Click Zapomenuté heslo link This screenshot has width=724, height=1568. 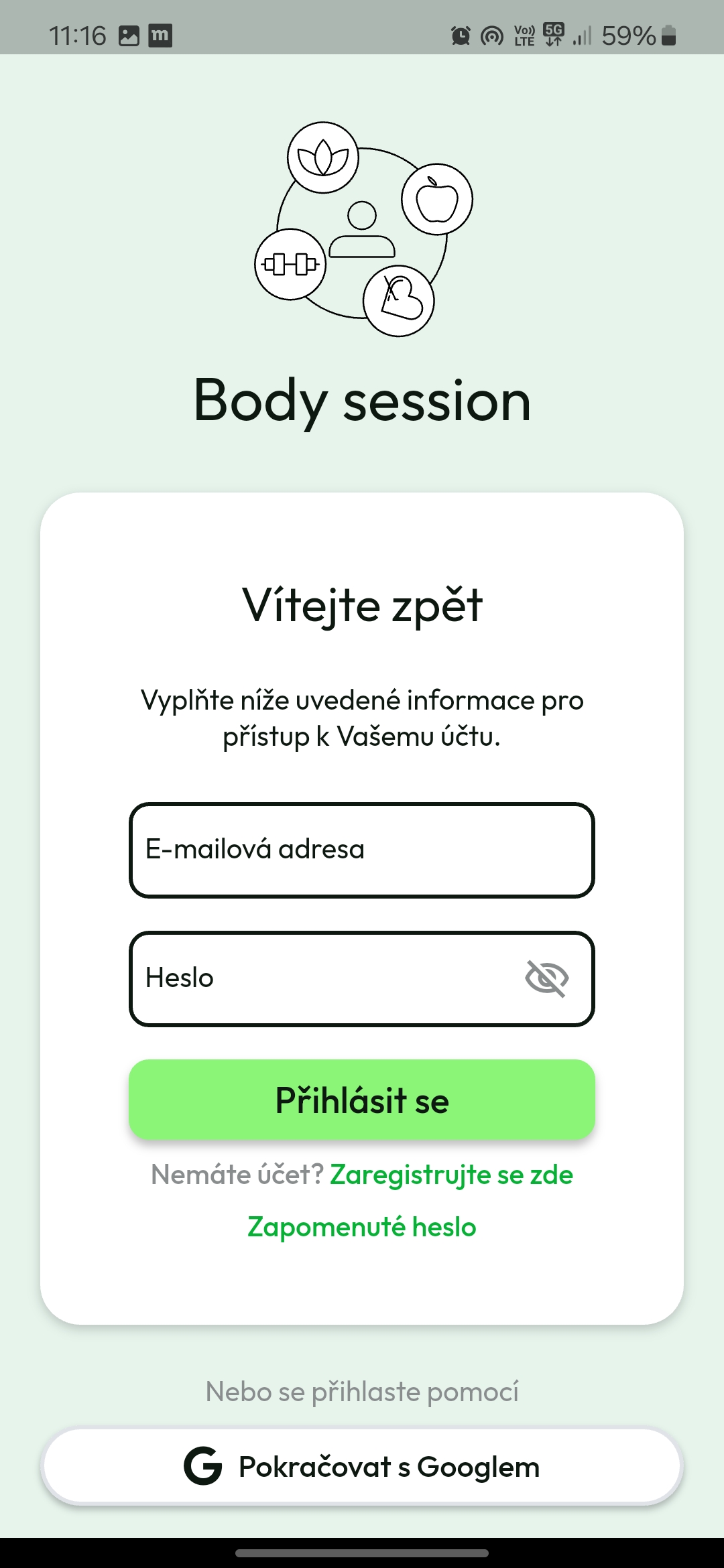click(361, 1226)
